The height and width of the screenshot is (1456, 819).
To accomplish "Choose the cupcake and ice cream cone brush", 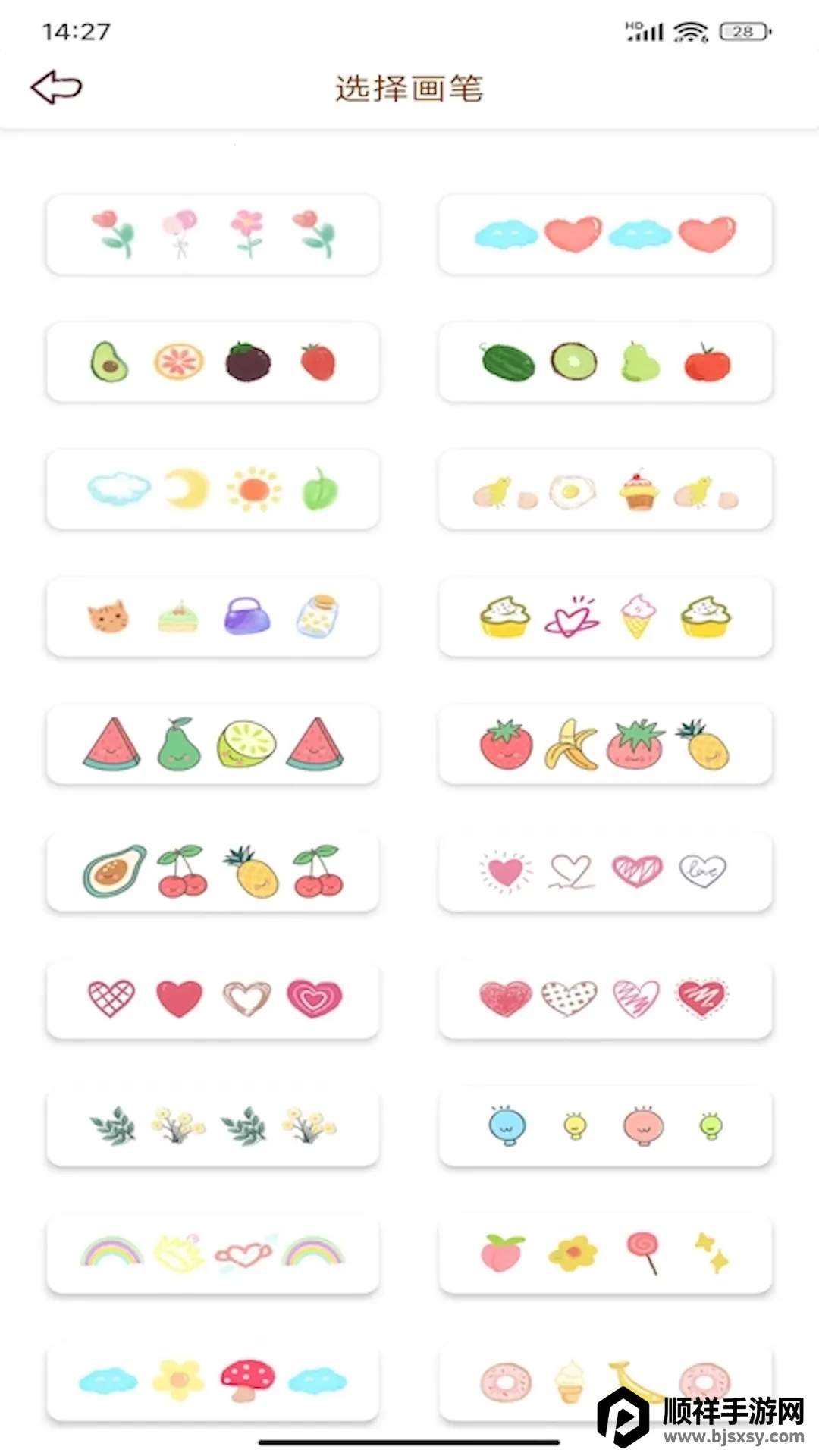I will [605, 617].
